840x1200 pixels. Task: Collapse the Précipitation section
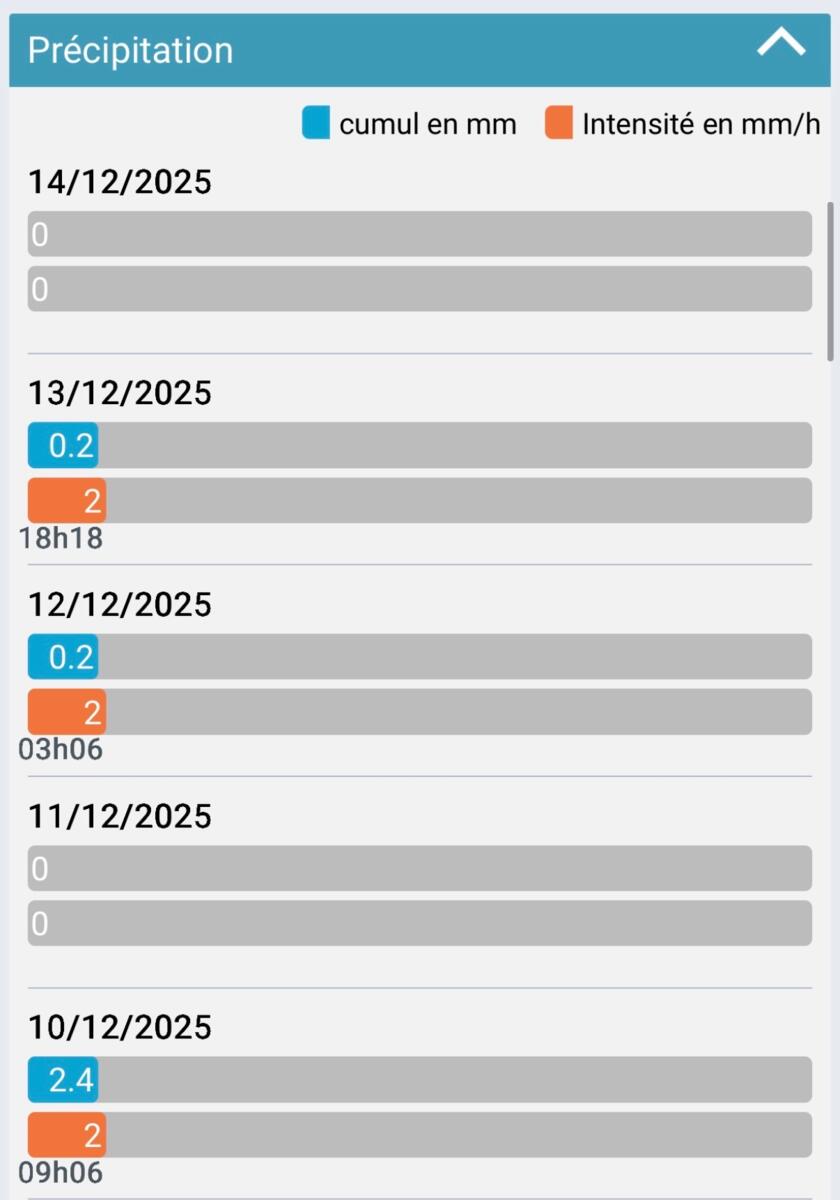[x=781, y=45]
